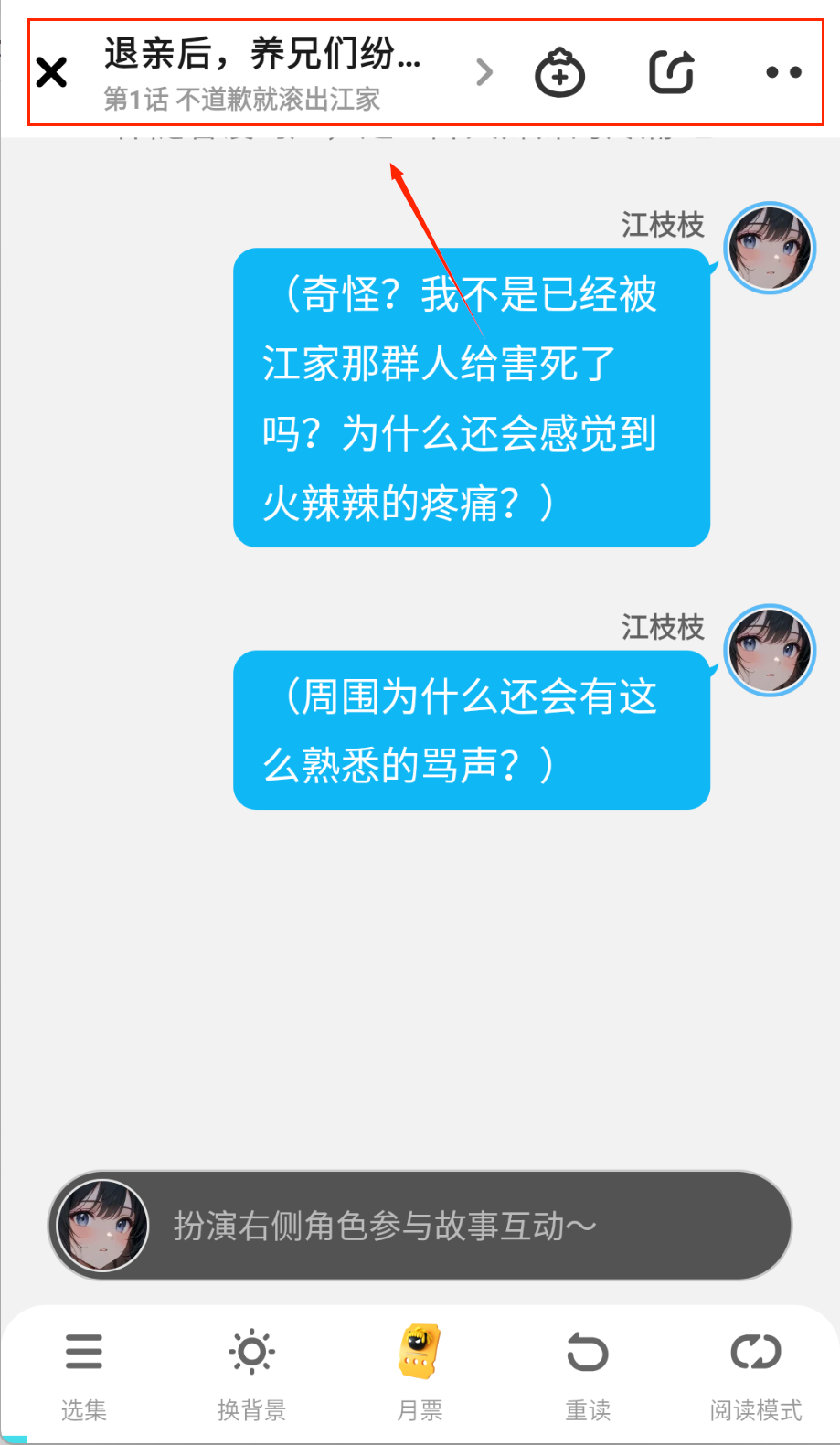This screenshot has width=840, height=1445.
Task: Open the story details via title chevron
Action: coord(484,71)
